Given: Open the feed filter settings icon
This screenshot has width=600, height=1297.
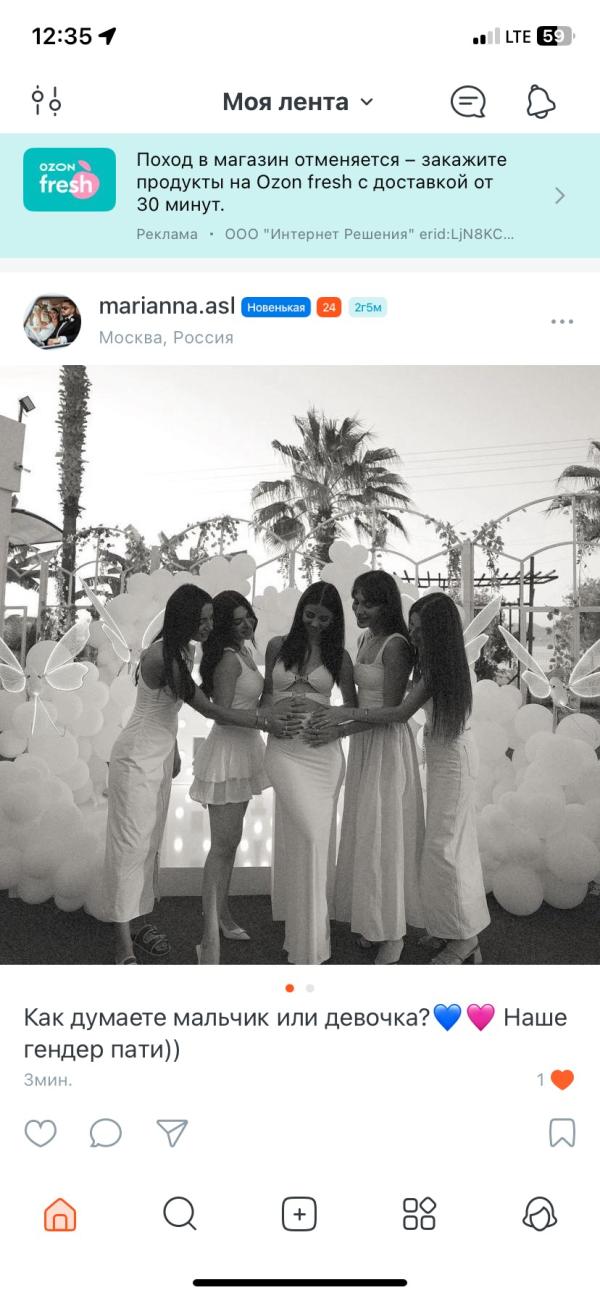Looking at the screenshot, I should click(46, 101).
